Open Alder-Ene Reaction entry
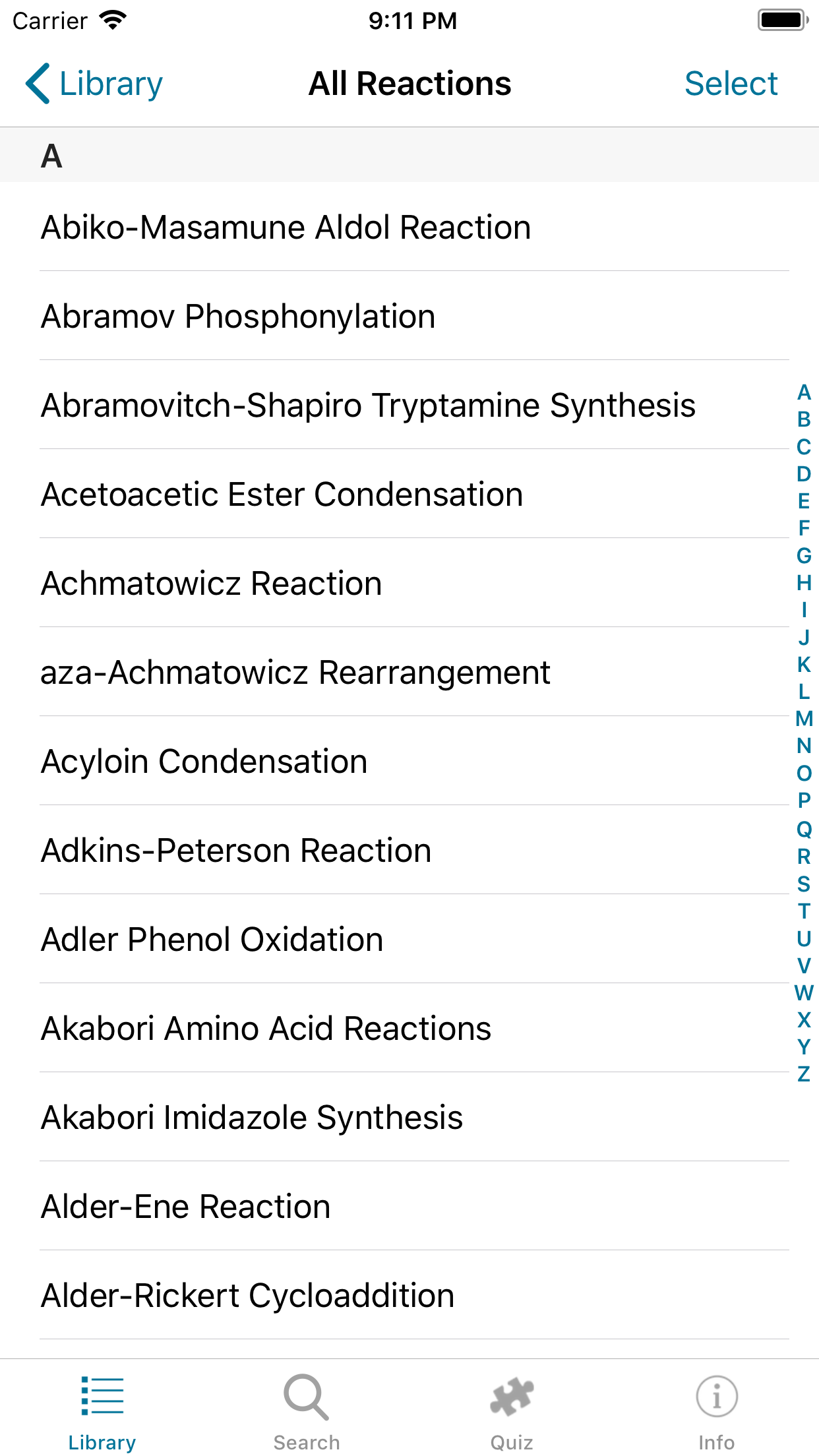Image resolution: width=819 pixels, height=1456 pixels. click(185, 1205)
